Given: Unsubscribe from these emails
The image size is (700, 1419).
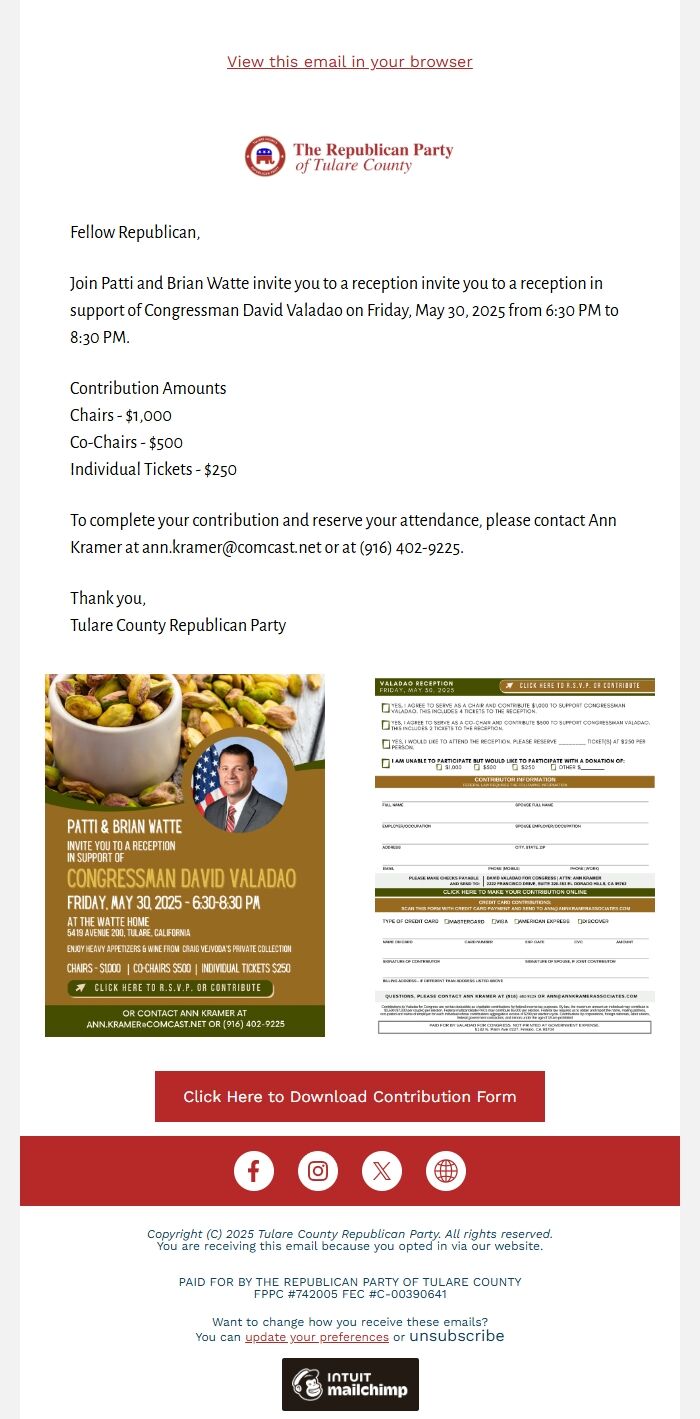Looking at the screenshot, I should pyautogui.click(x=456, y=1336).
